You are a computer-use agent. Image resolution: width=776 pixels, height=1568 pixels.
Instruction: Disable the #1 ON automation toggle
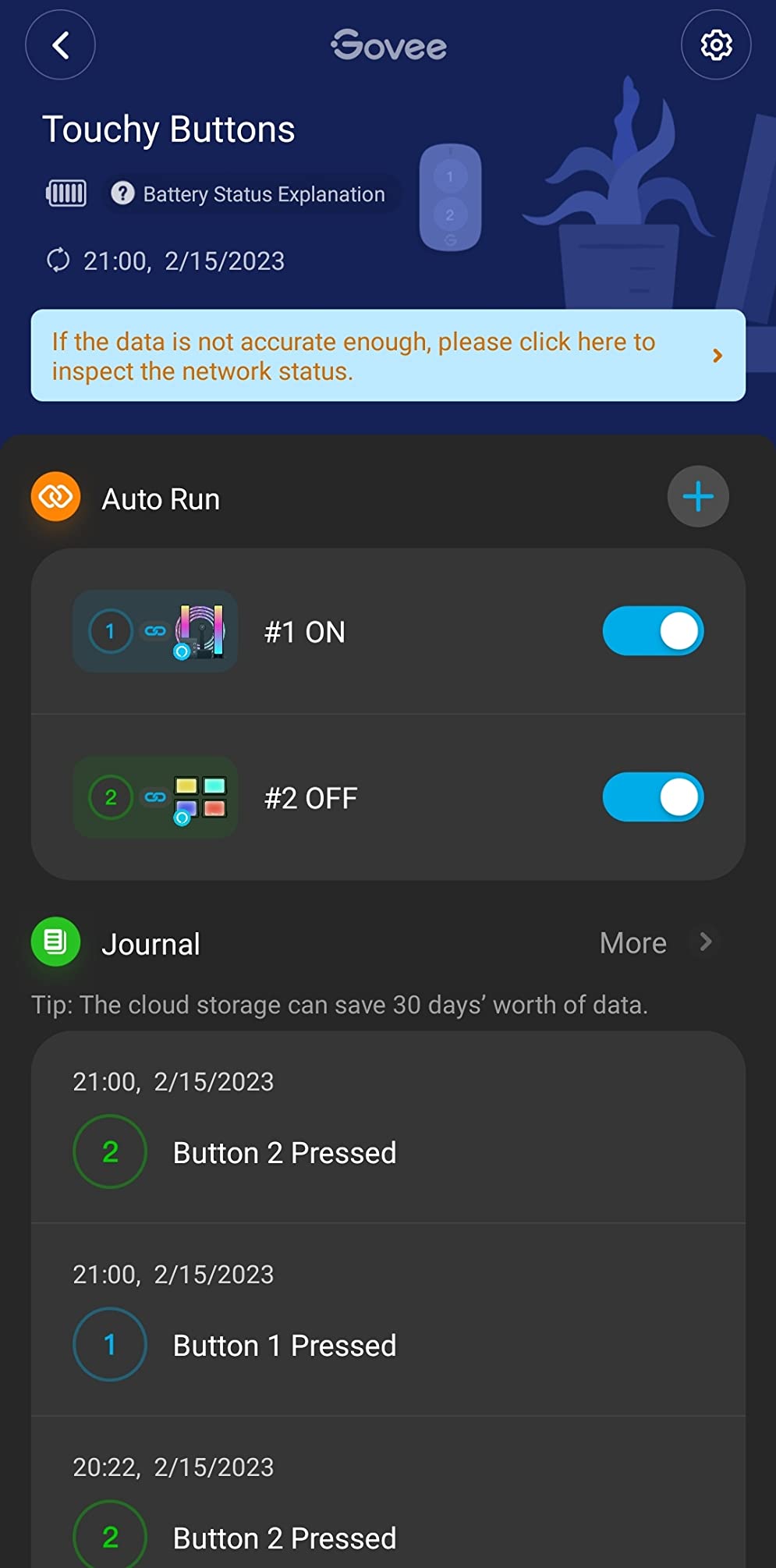tap(653, 631)
